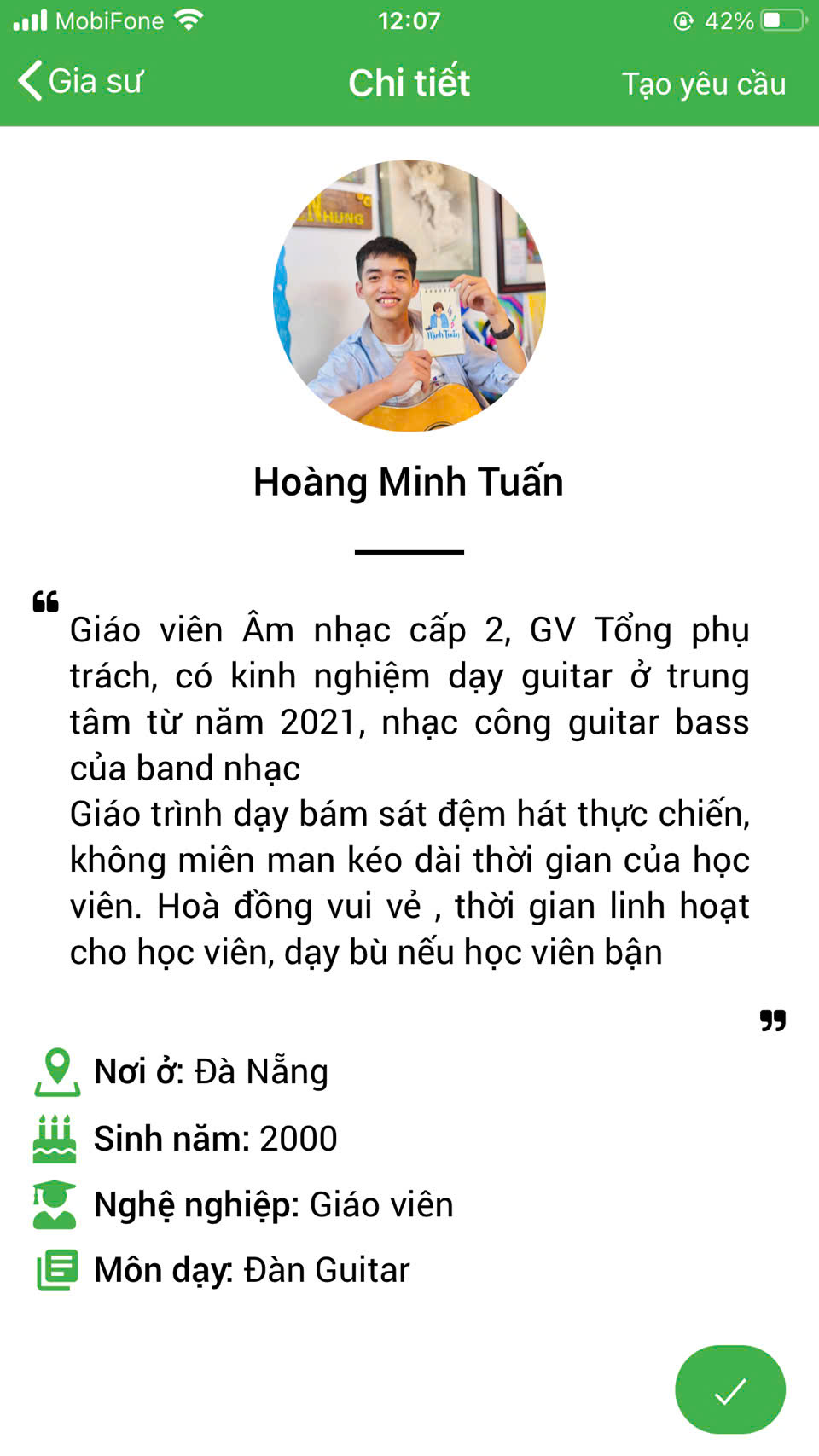The width and height of the screenshot is (819, 1456).
Task: View Hoàng Minh Tuấn's profile photo
Action: pyautogui.click(x=409, y=295)
